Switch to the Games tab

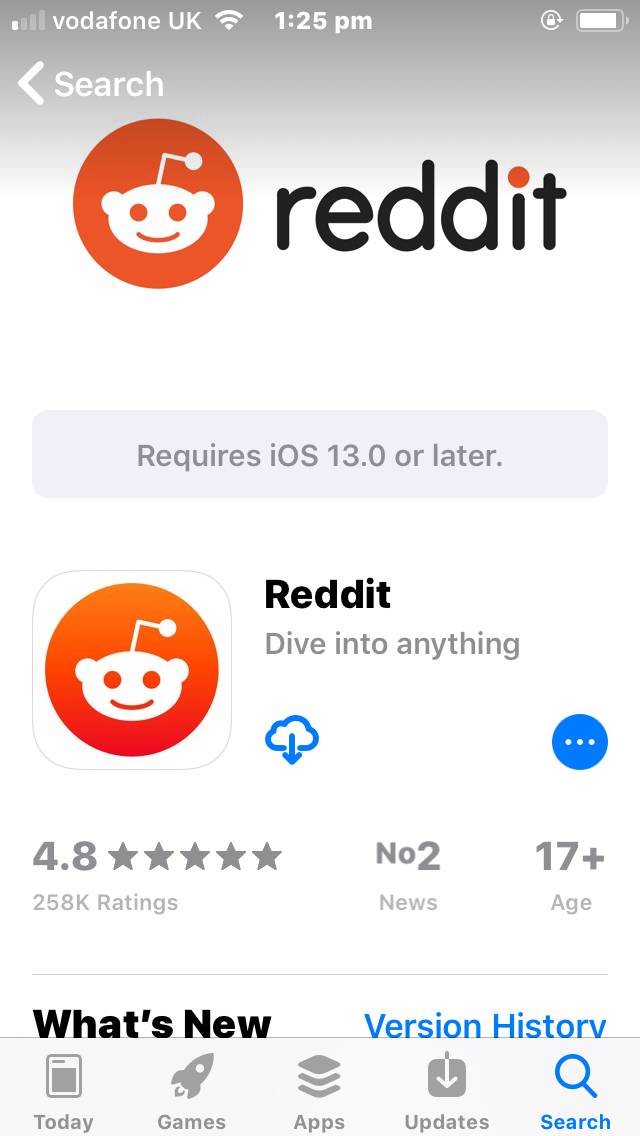pos(191,1092)
